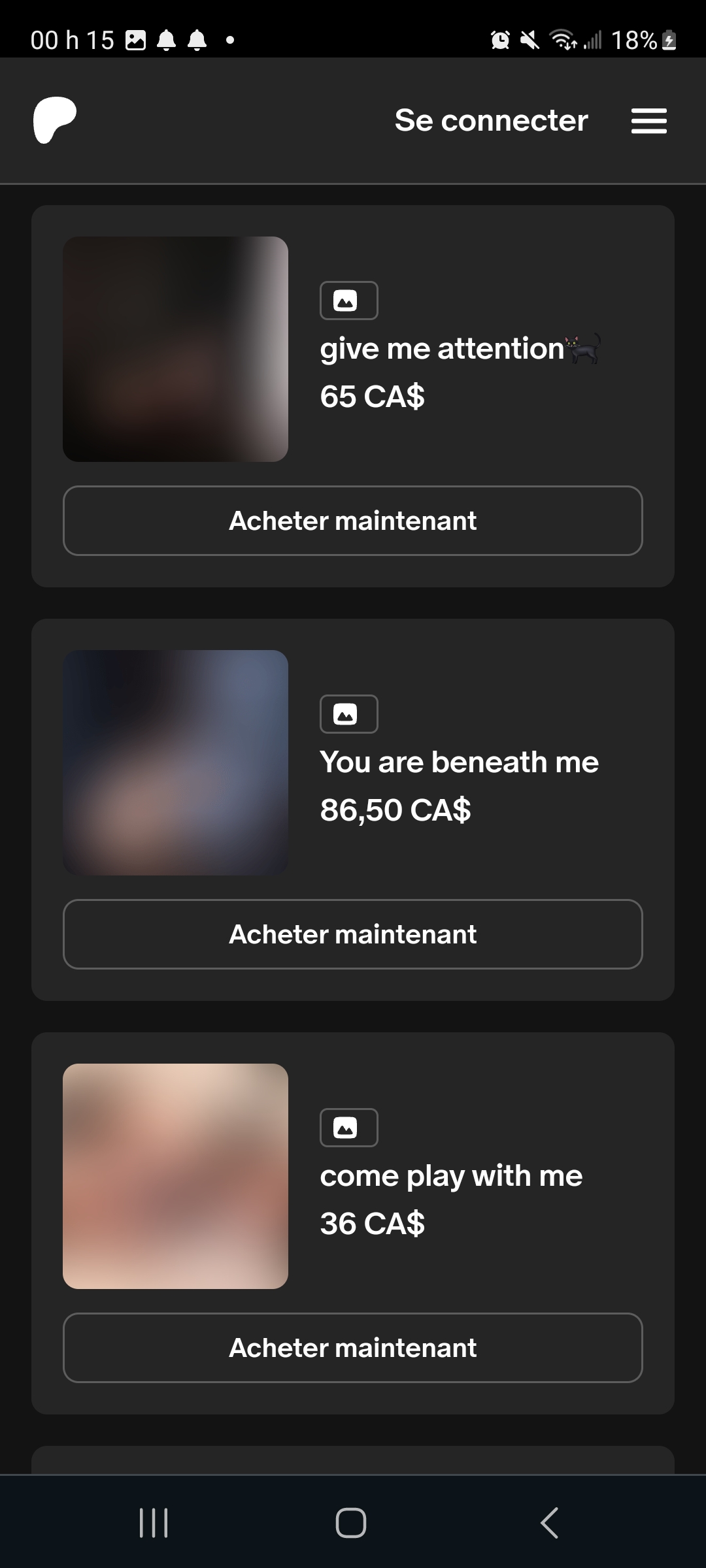Open the You are beneath me thumbnail
706x1568 pixels.
175,762
